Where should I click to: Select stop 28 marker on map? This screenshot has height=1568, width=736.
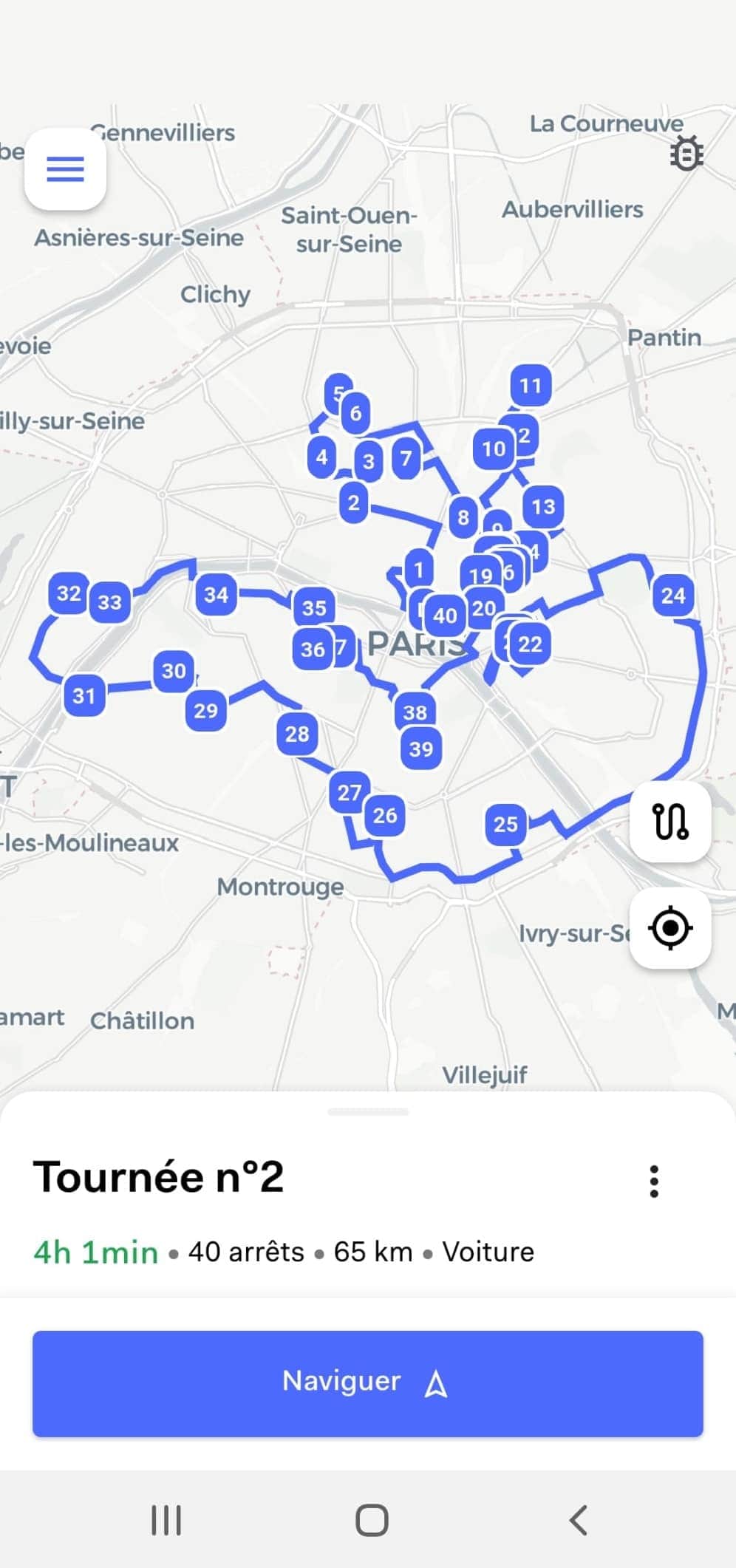(x=297, y=734)
